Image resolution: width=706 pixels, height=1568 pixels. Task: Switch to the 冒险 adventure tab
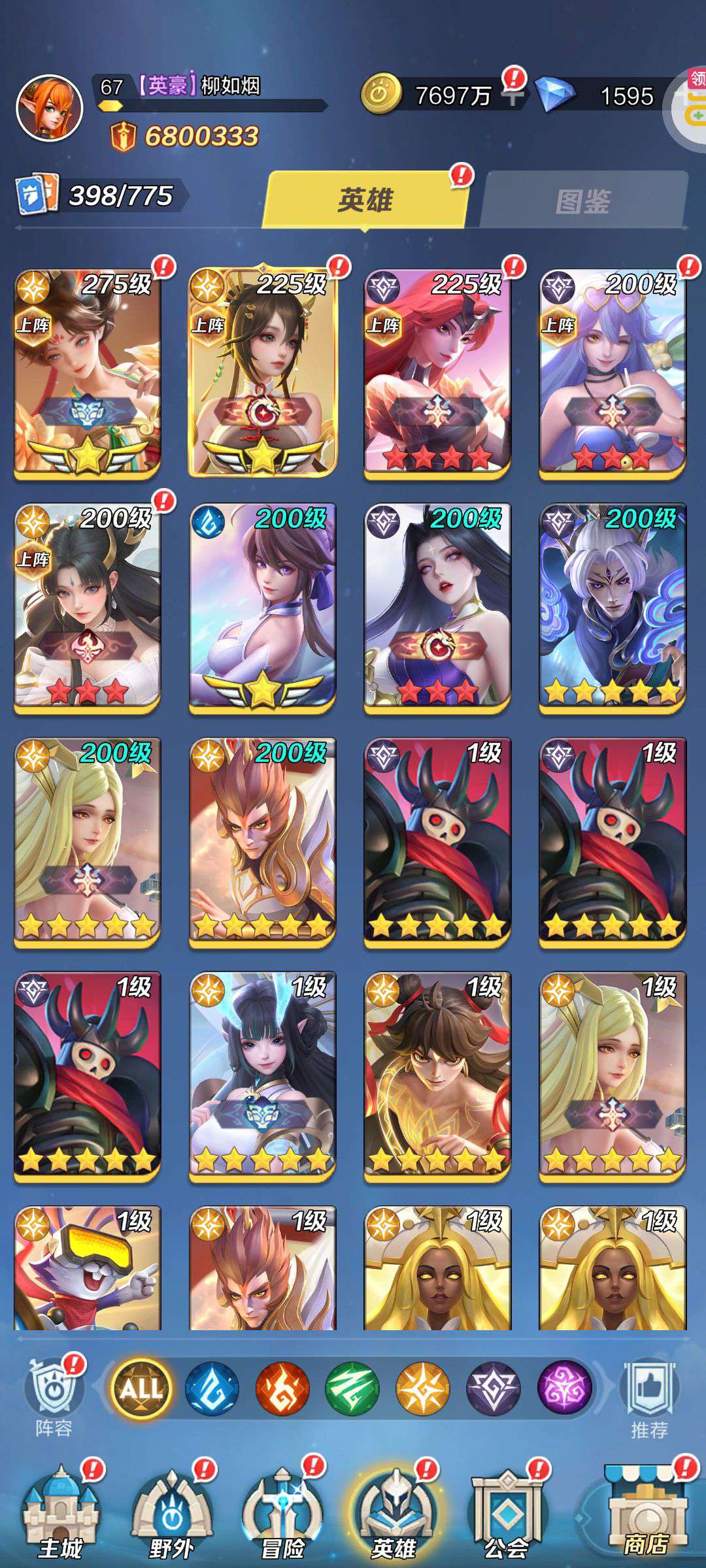282,1516
